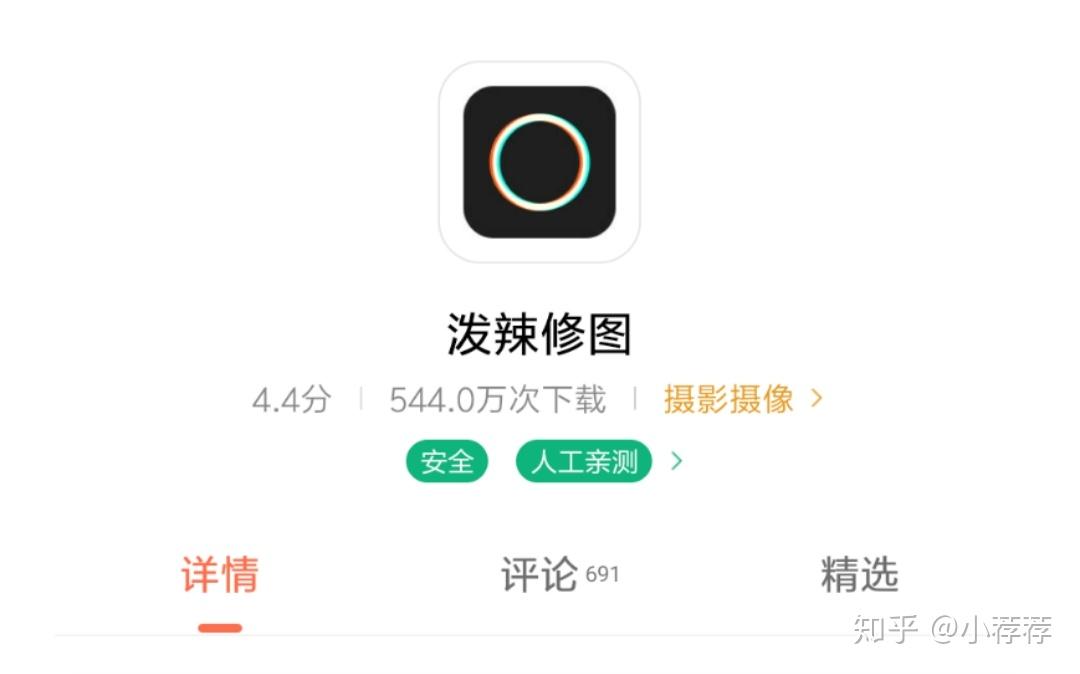
Task: Tap the 安全 badge
Action: tap(447, 462)
